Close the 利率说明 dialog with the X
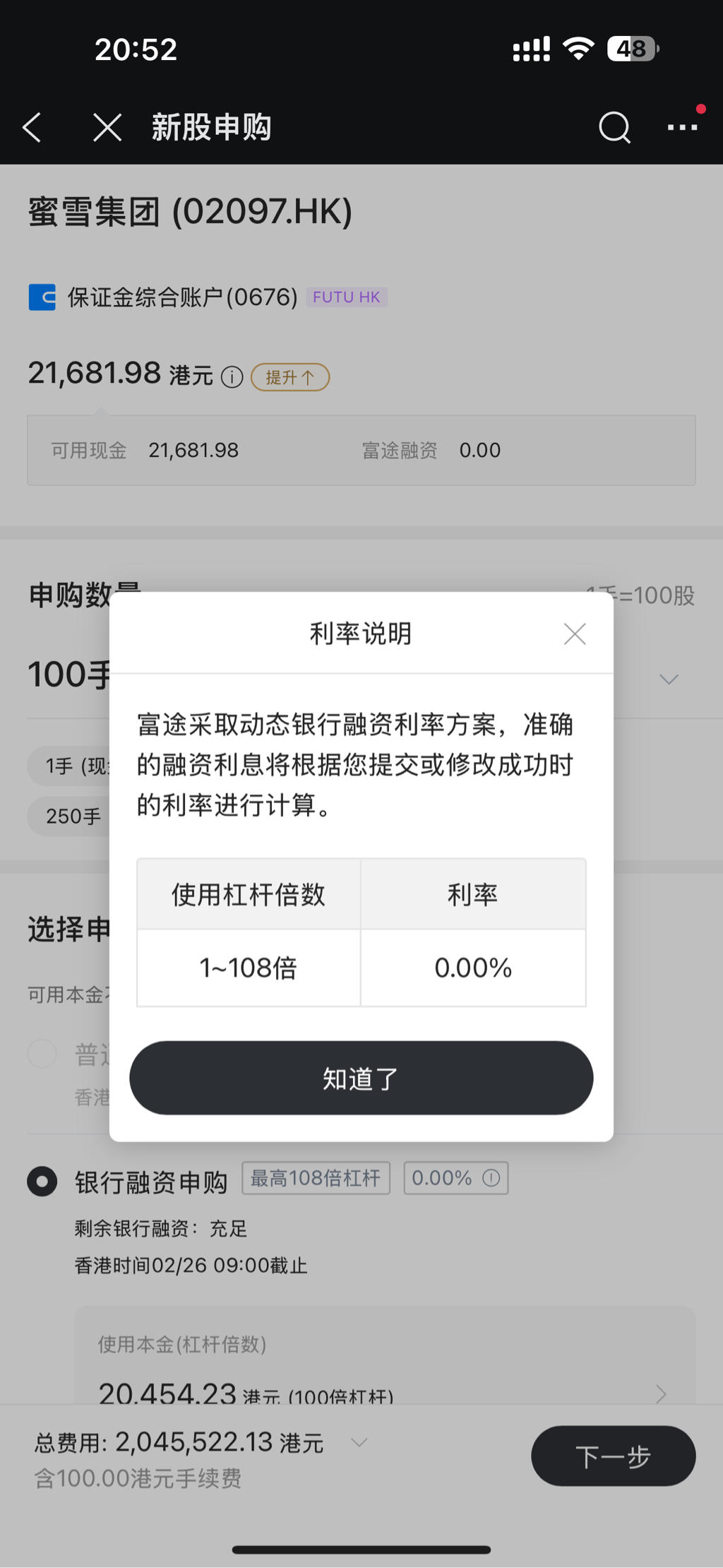 tap(575, 634)
